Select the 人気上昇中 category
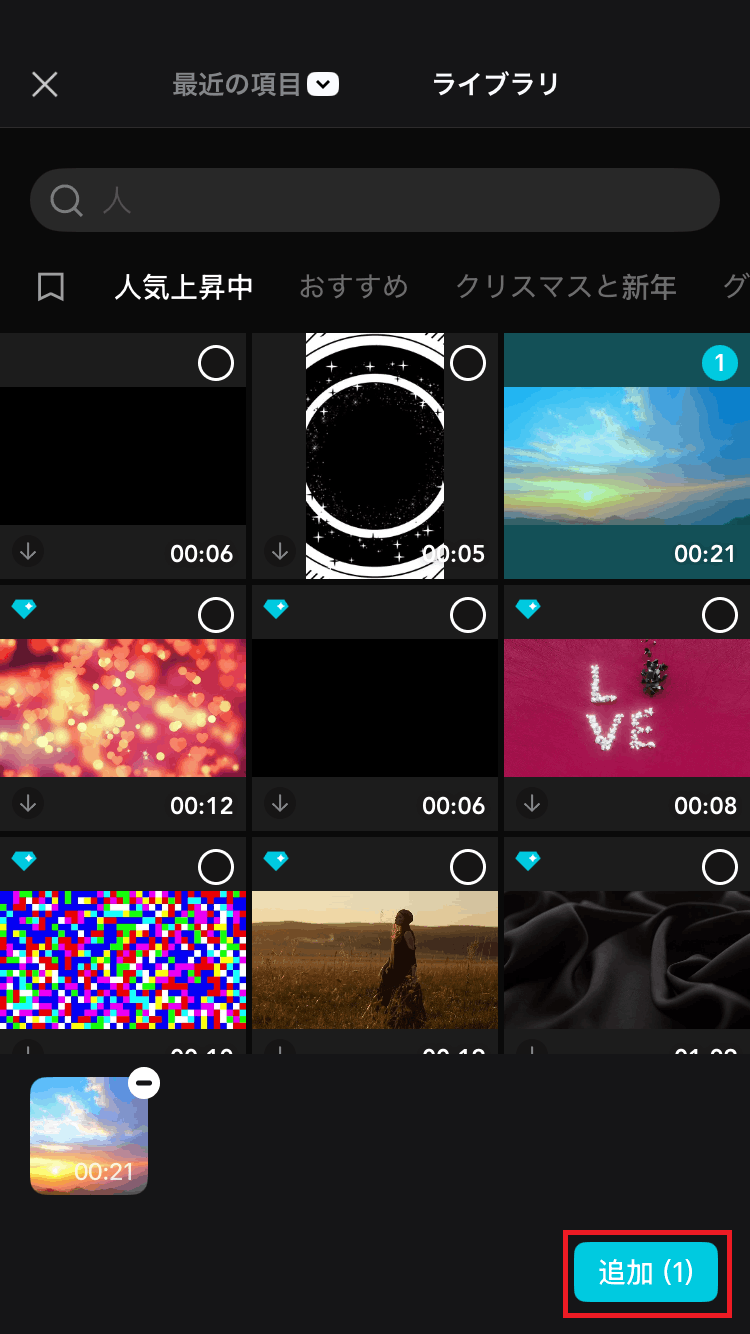 click(x=184, y=288)
